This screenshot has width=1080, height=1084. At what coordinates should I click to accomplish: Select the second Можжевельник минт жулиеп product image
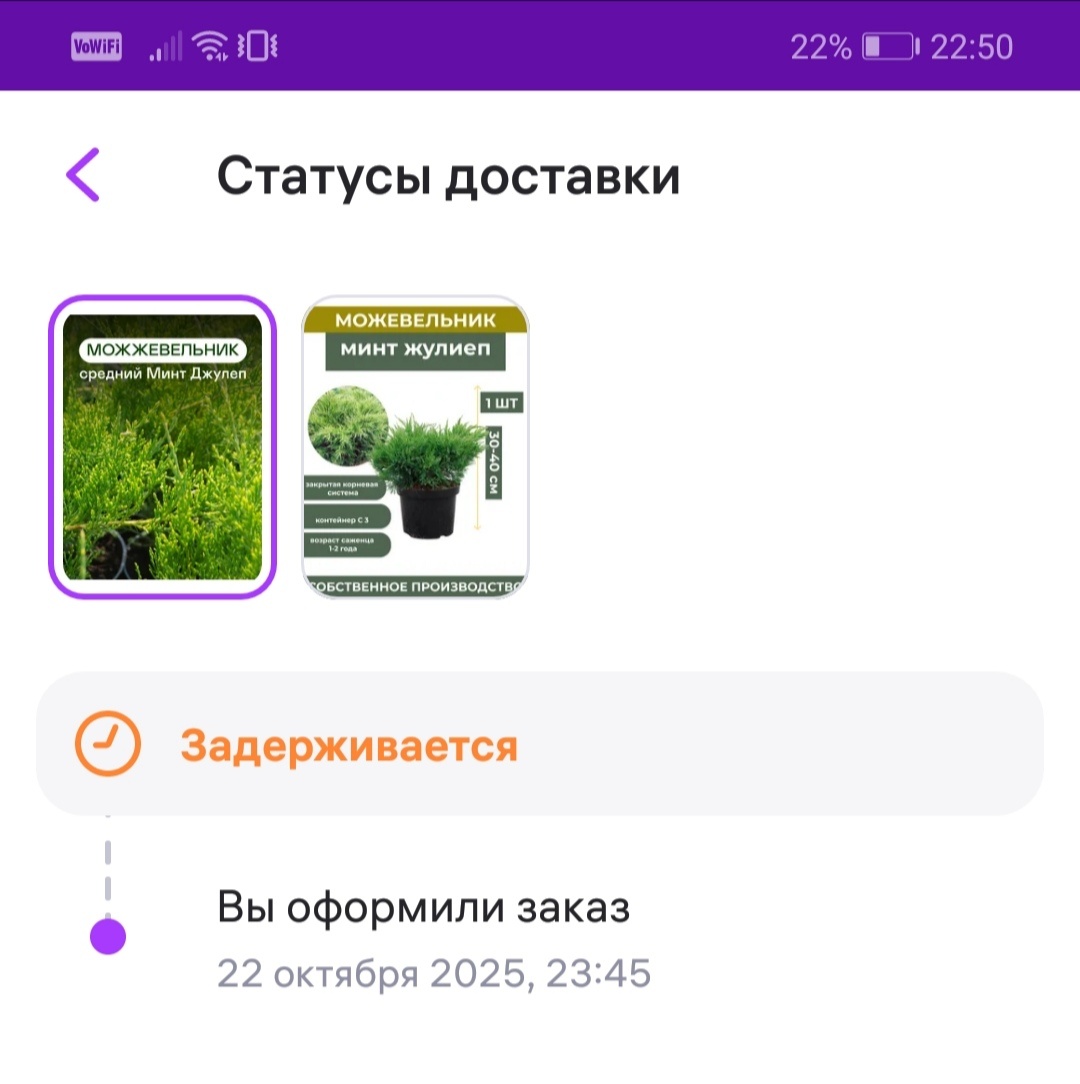click(x=414, y=445)
